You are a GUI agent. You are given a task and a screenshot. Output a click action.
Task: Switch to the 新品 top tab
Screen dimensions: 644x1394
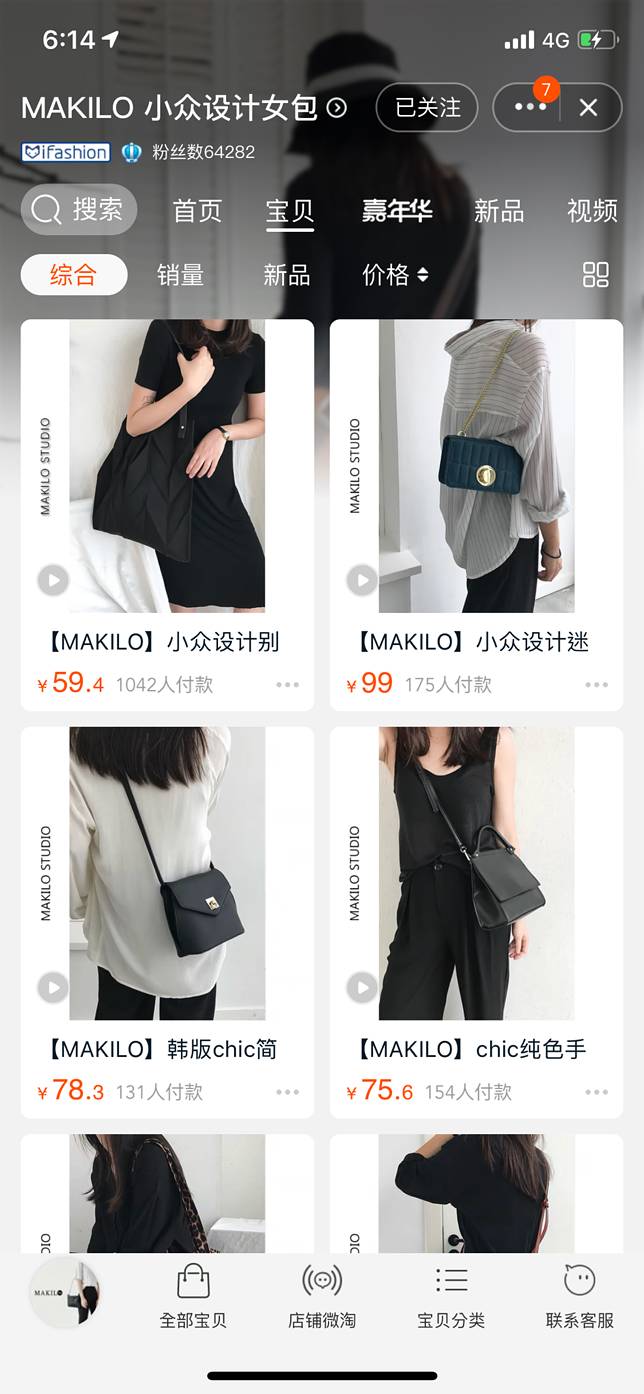coord(498,211)
